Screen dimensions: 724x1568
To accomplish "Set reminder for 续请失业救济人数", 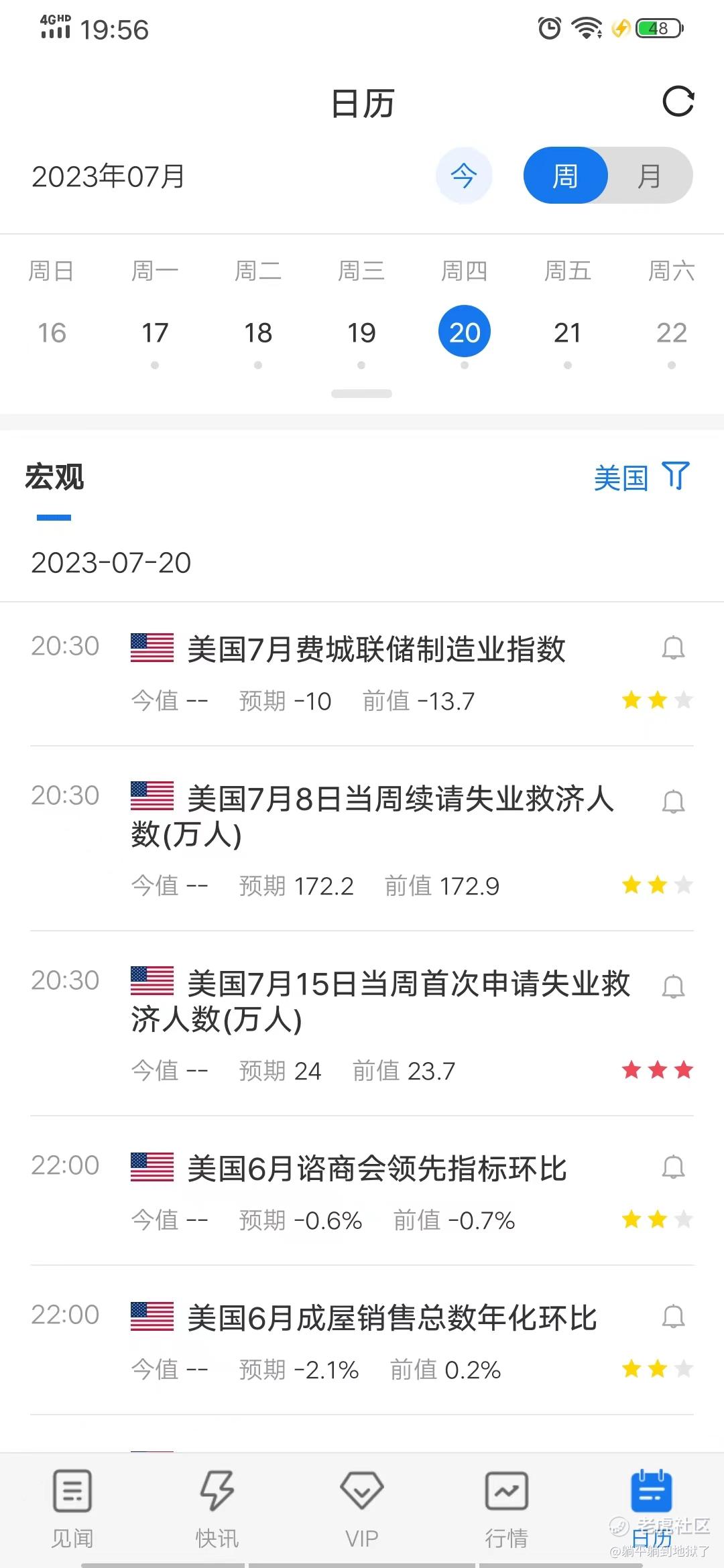I will pyautogui.click(x=673, y=801).
